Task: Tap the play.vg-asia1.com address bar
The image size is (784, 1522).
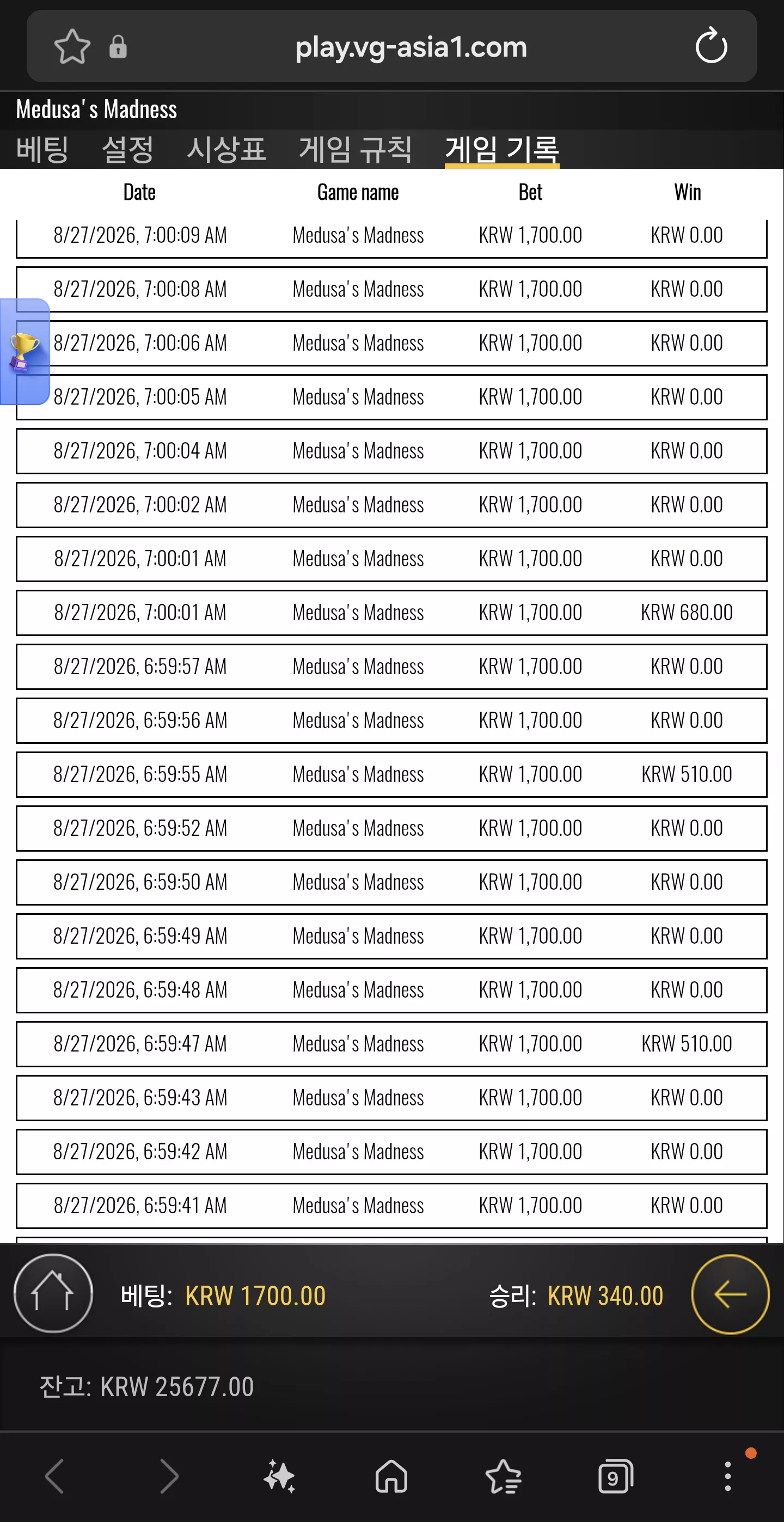Action: 411,47
